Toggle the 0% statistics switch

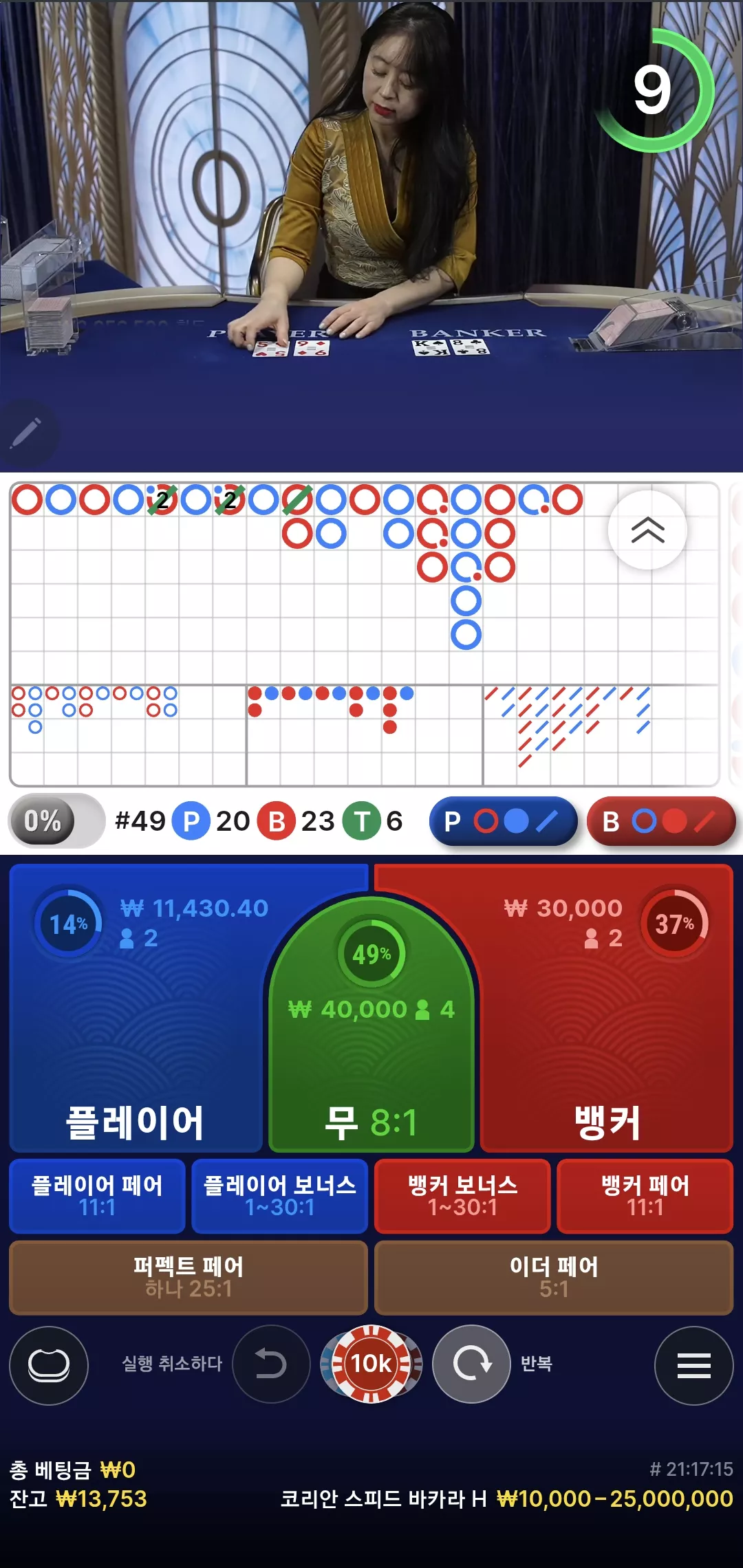pyautogui.click(x=56, y=820)
